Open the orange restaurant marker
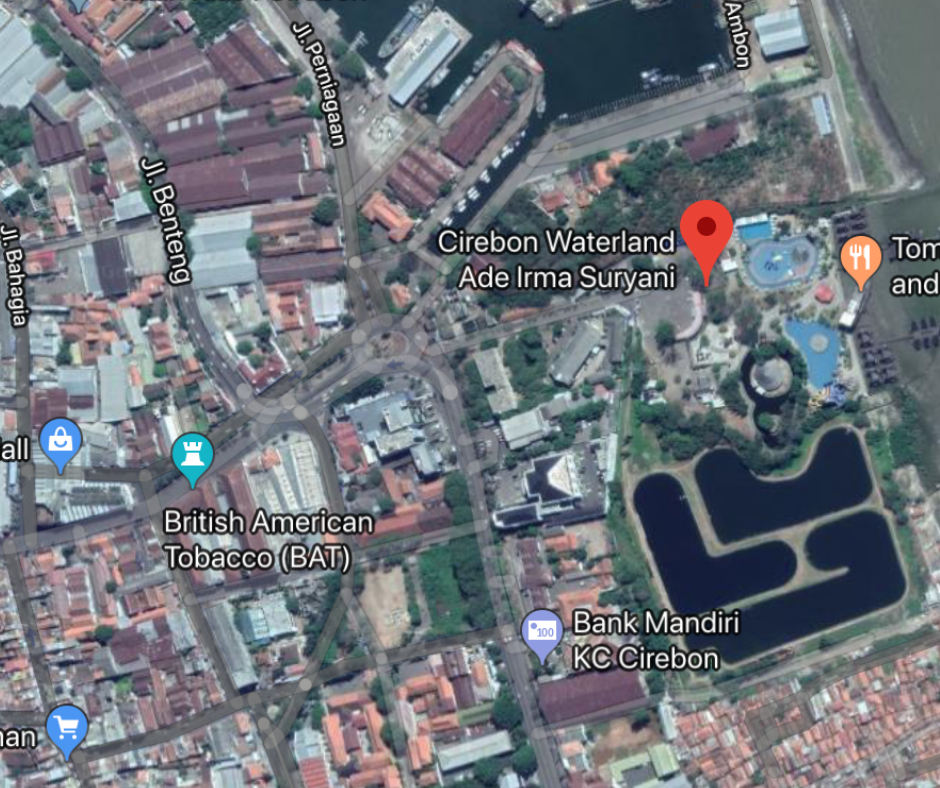 click(859, 258)
